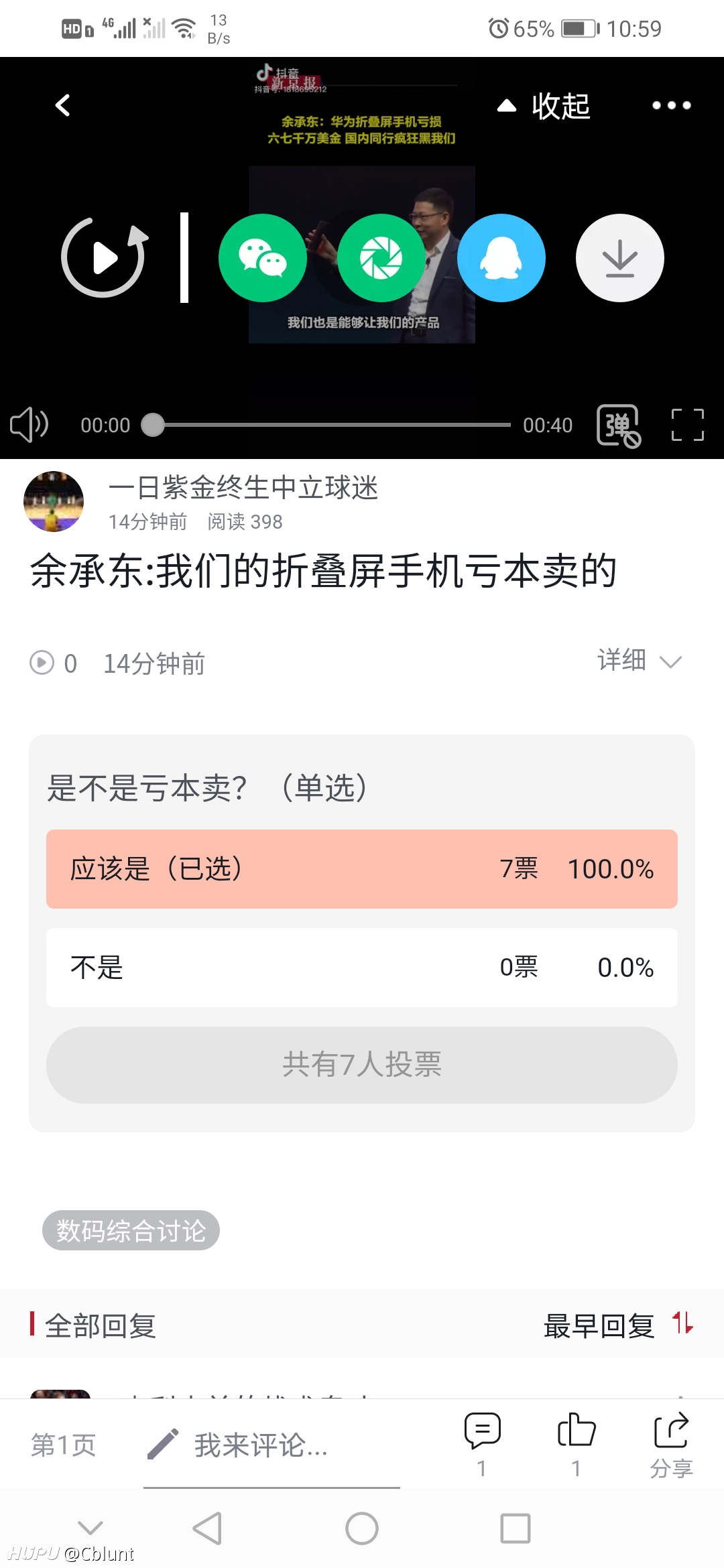This screenshot has width=724, height=1568.
Task: Replay the video
Action: point(104,258)
